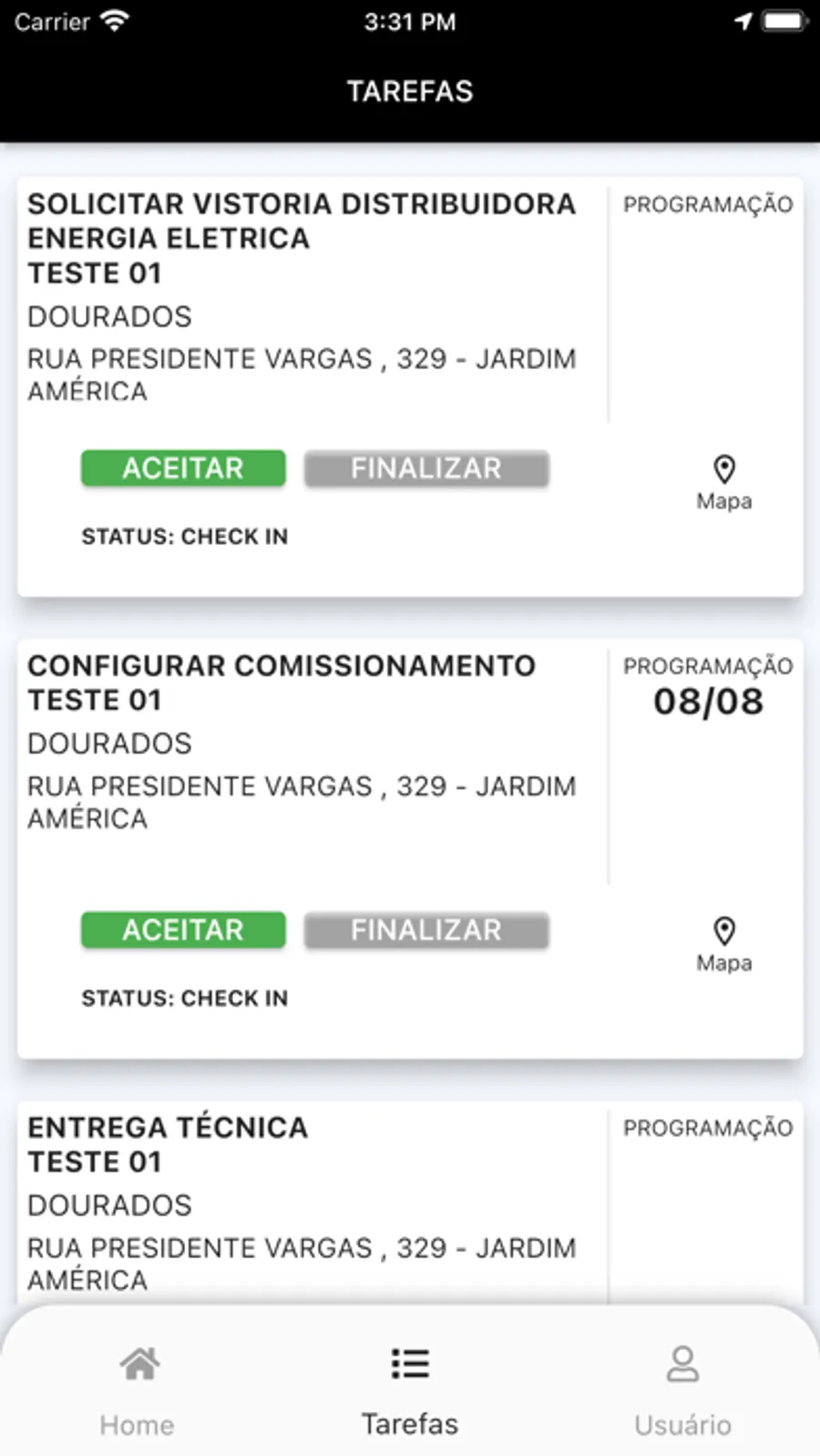Accept the Solicitar Vistoria Distribuidora task
This screenshot has height=1456, width=820.
(x=183, y=468)
